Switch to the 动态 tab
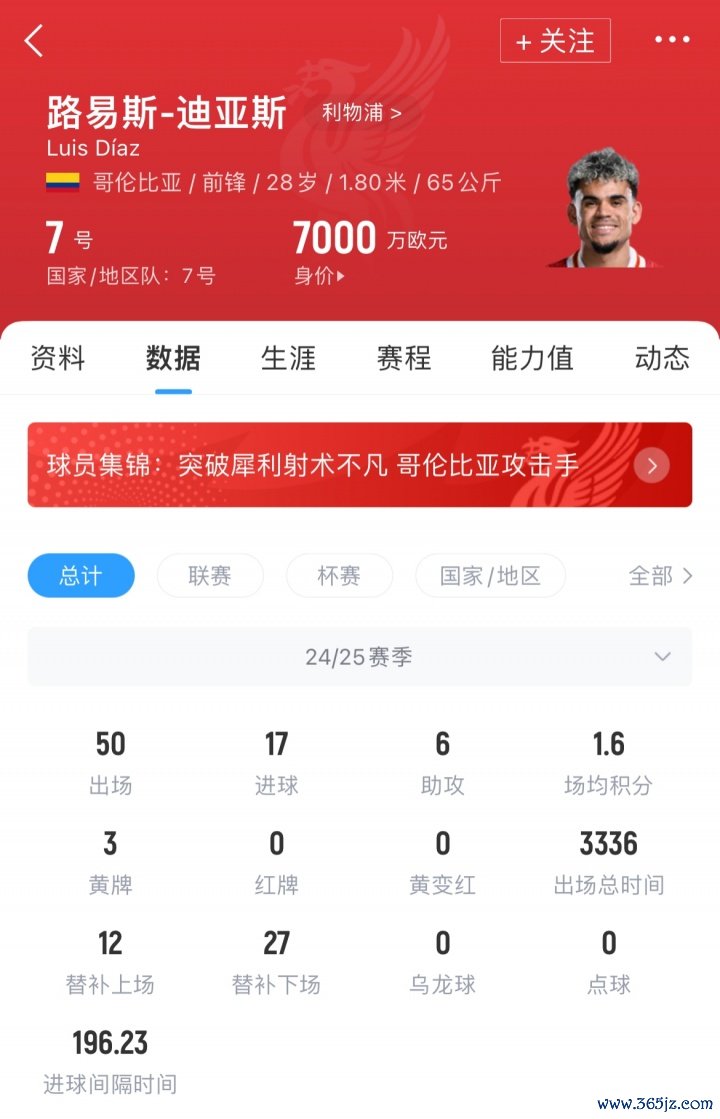This screenshot has width=720, height=1119. point(662,358)
